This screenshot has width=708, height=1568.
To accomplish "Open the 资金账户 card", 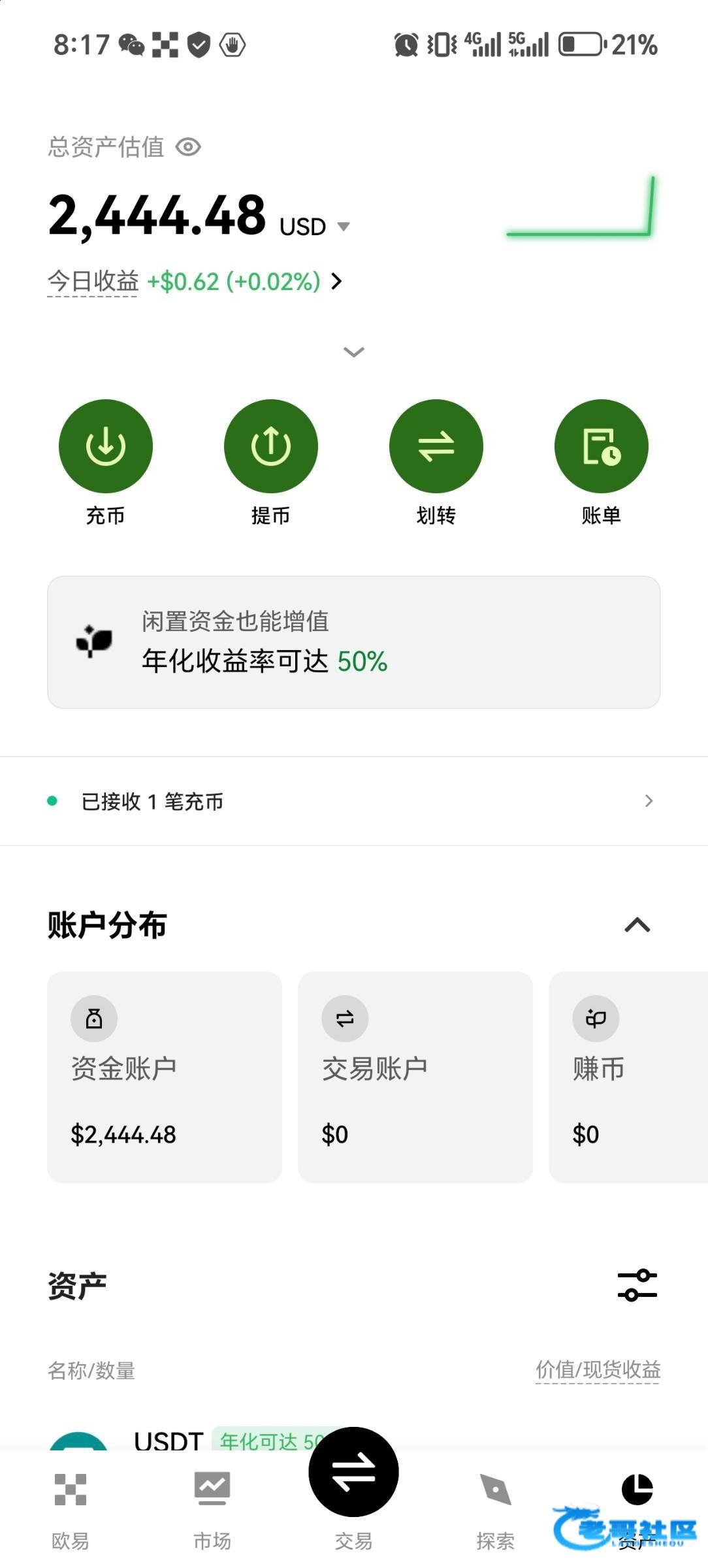I will coord(165,1077).
